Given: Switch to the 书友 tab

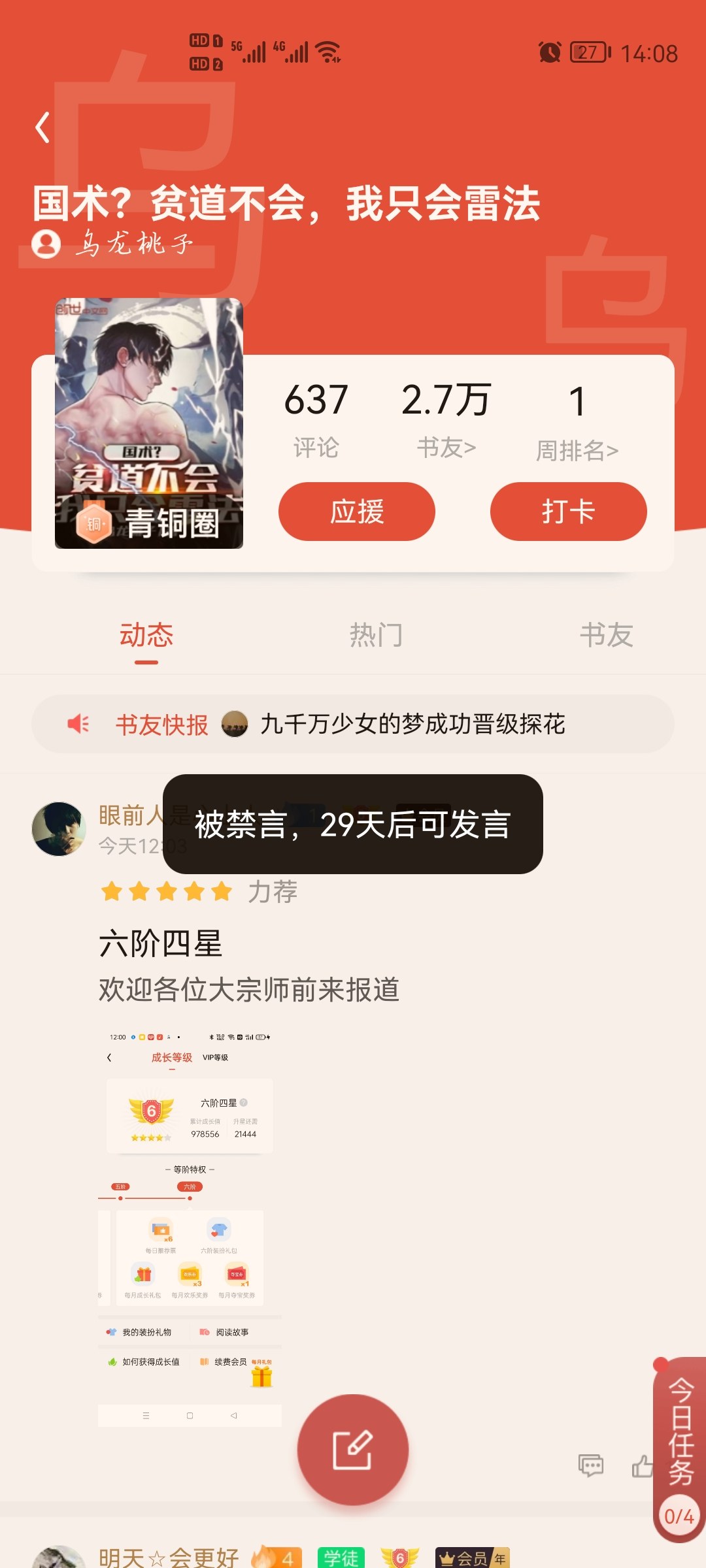Looking at the screenshot, I should [606, 635].
